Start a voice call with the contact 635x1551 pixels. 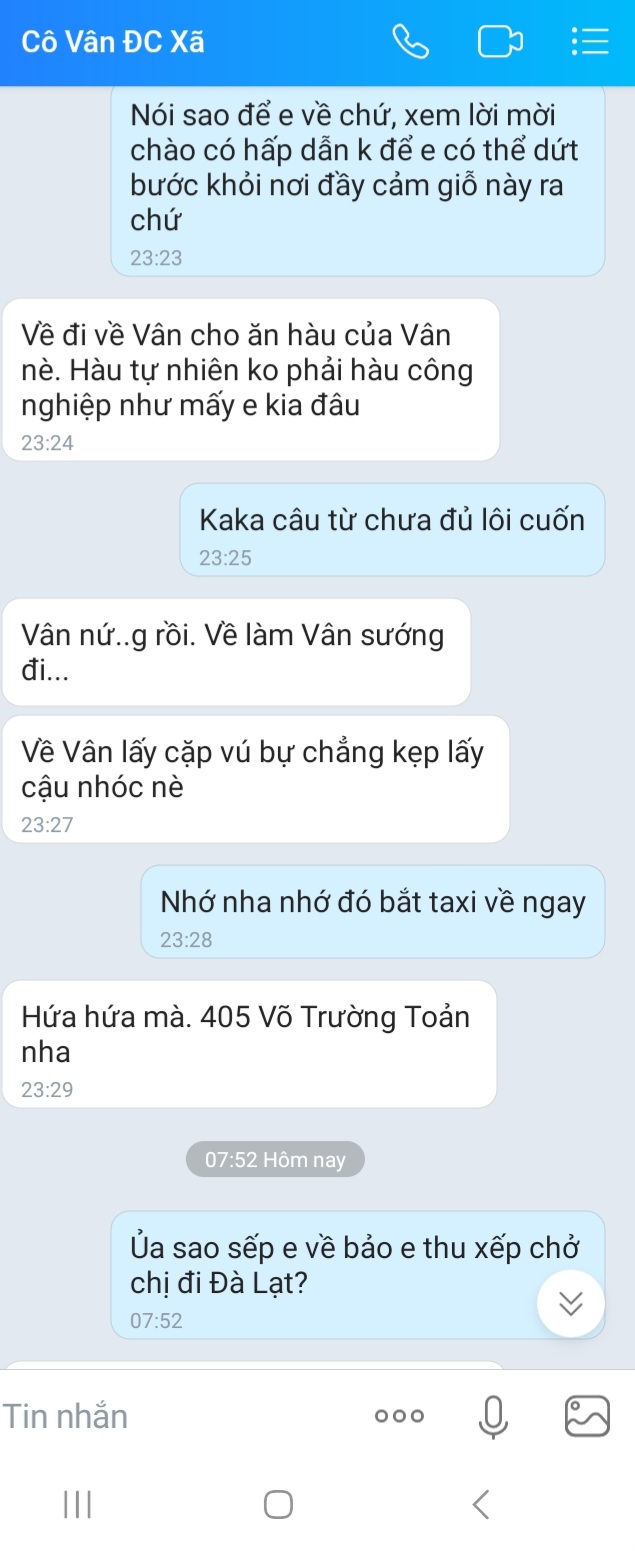click(410, 42)
